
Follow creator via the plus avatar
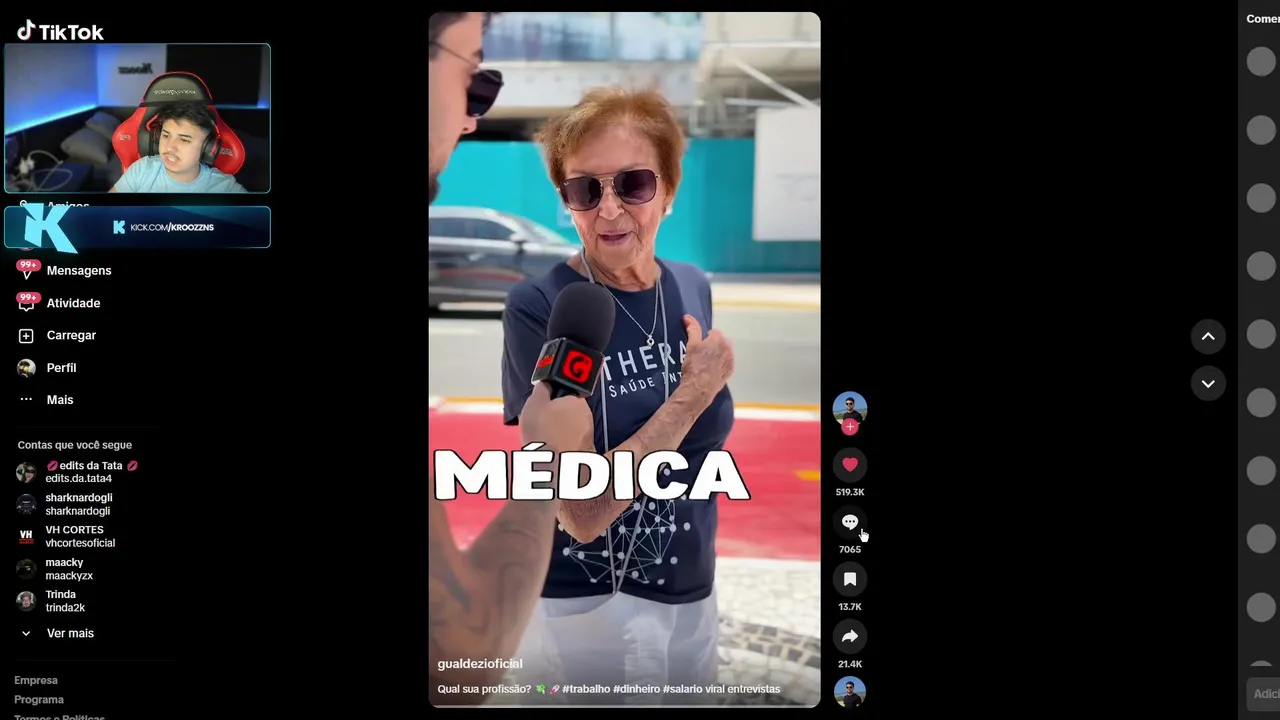849,427
